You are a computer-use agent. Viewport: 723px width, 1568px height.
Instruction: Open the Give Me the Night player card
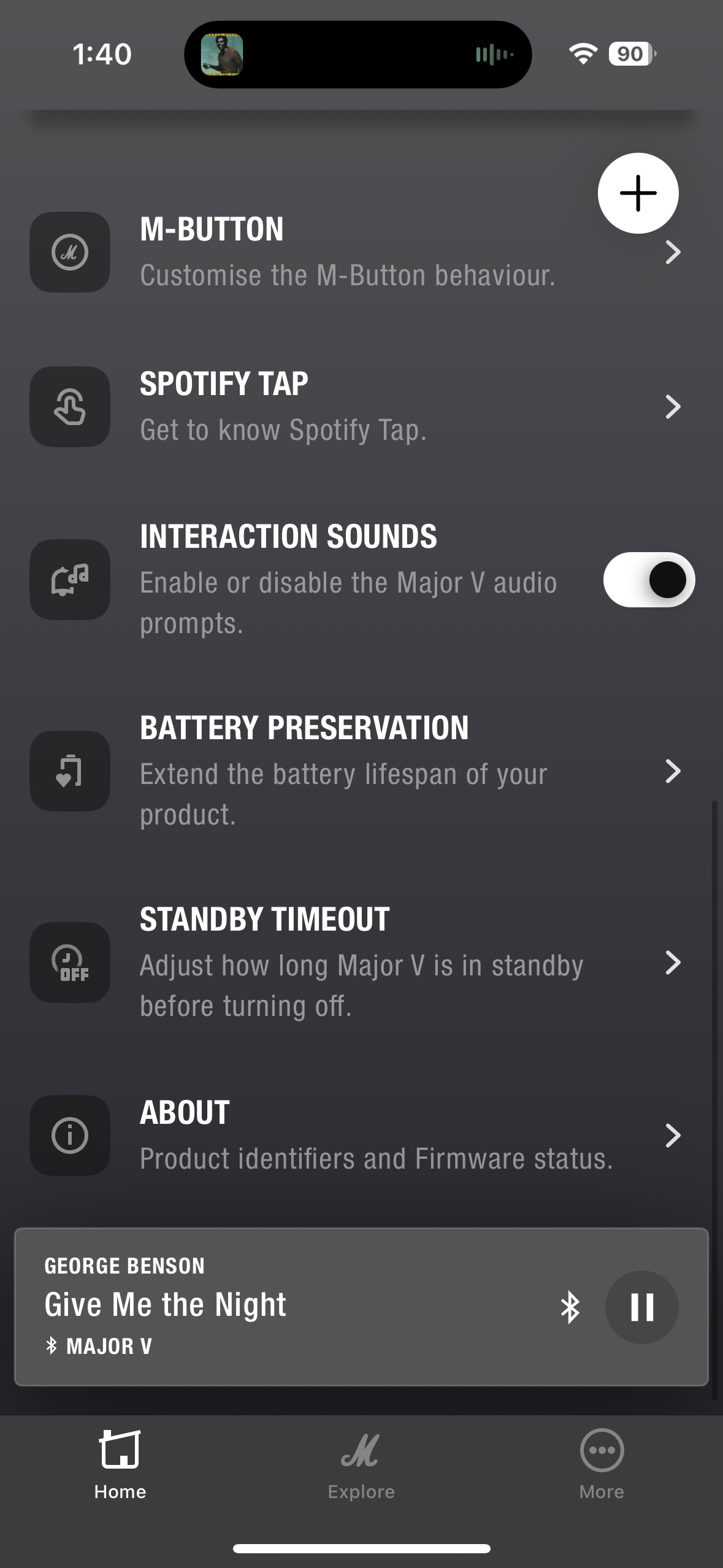tap(276, 1307)
